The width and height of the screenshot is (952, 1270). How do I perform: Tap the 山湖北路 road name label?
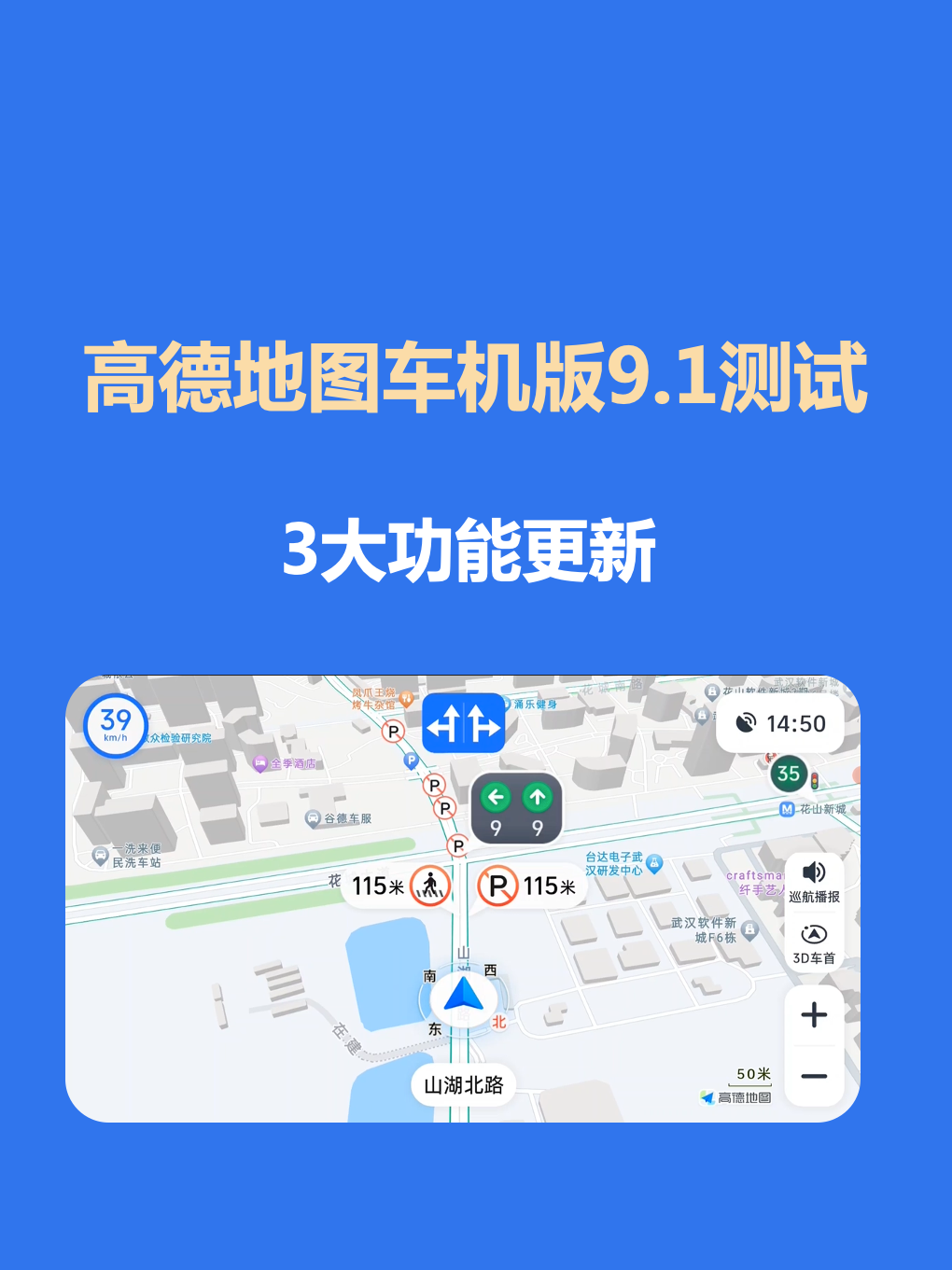463,1085
